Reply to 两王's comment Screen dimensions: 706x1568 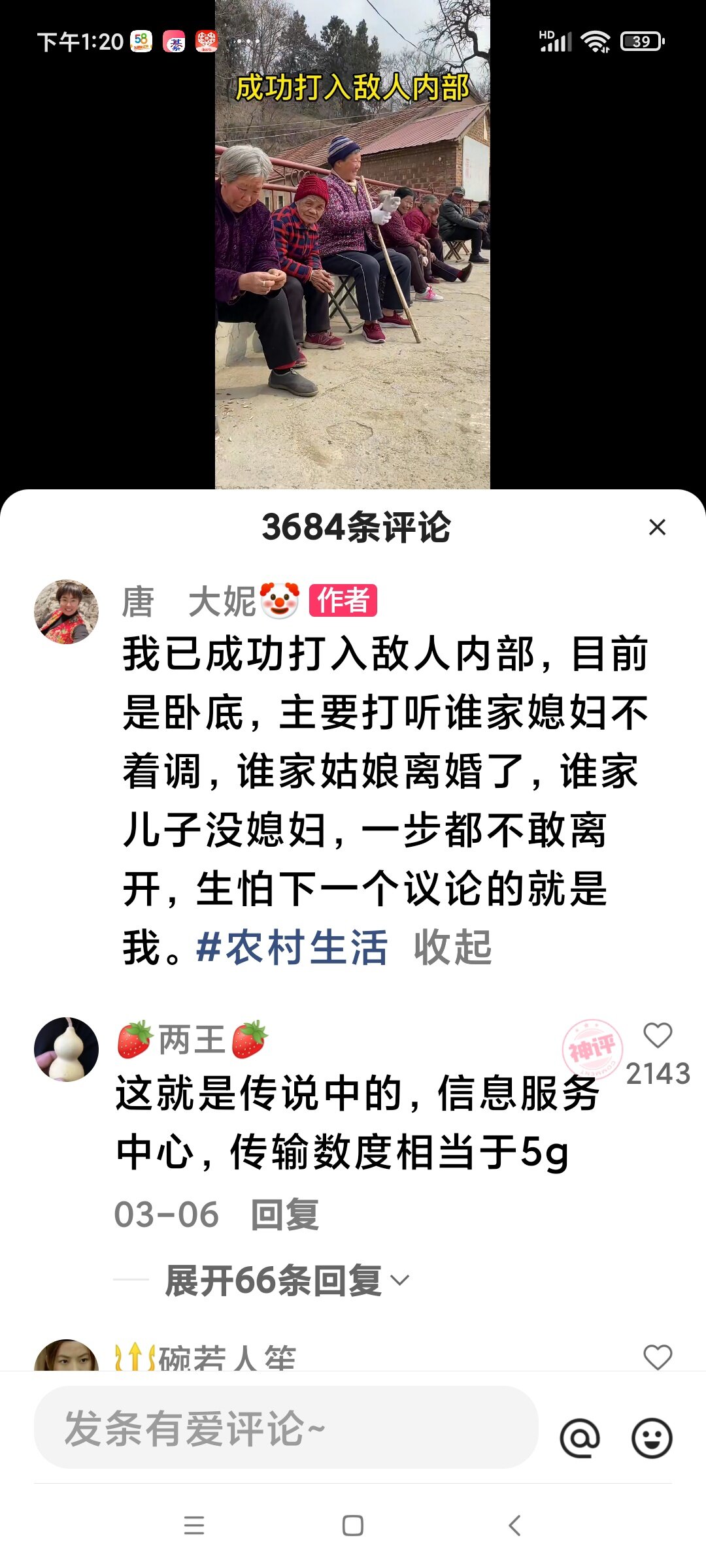[285, 1215]
